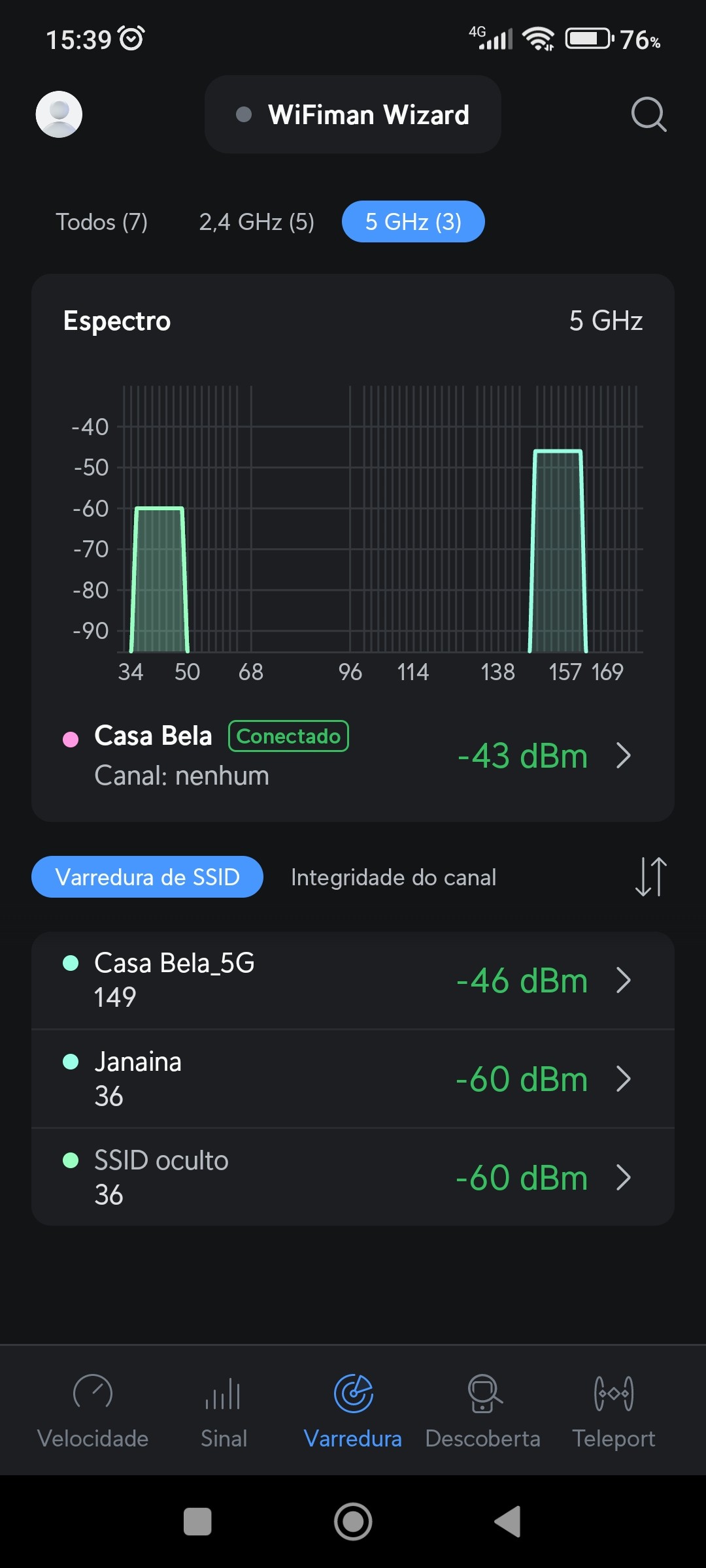Open the search icon
This screenshot has width=706, height=1568.
coord(648,115)
